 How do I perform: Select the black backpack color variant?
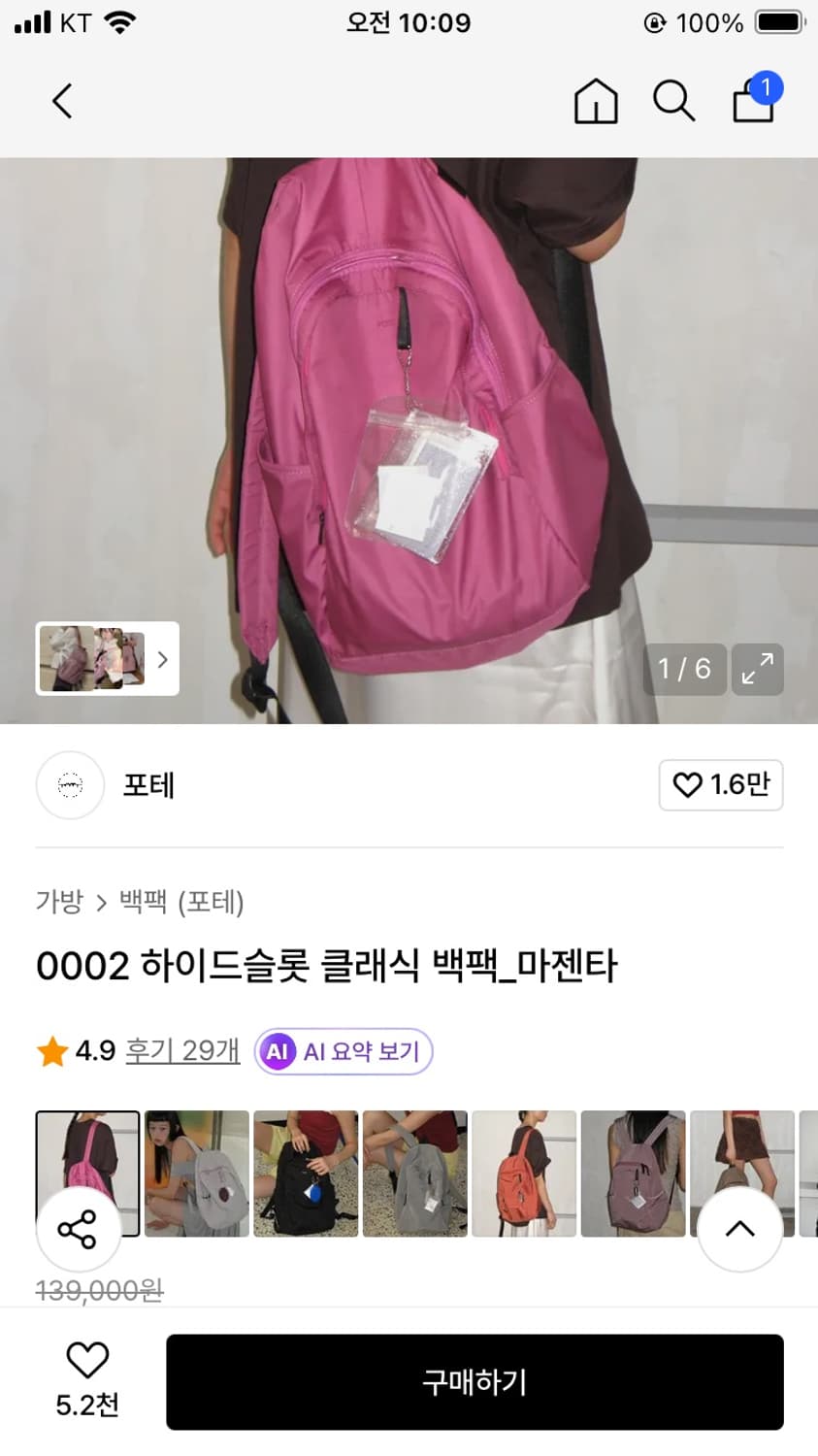click(x=305, y=1174)
